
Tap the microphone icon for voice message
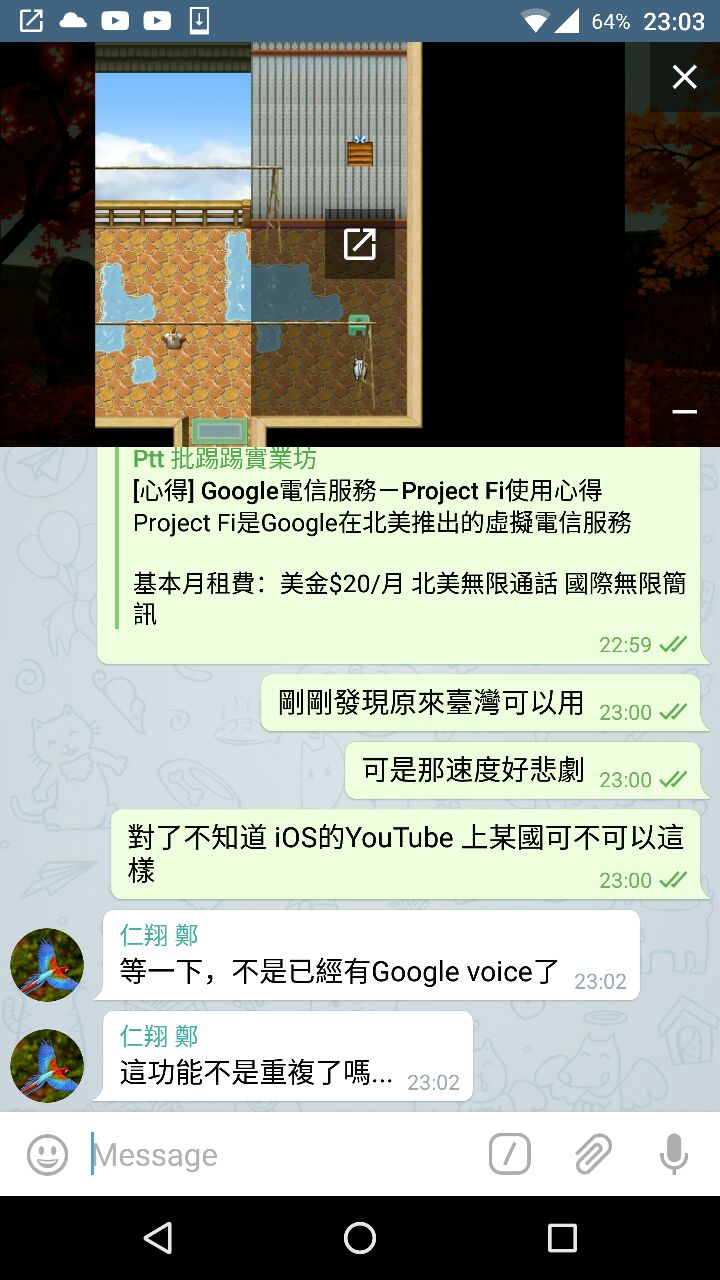pyautogui.click(x=674, y=1155)
